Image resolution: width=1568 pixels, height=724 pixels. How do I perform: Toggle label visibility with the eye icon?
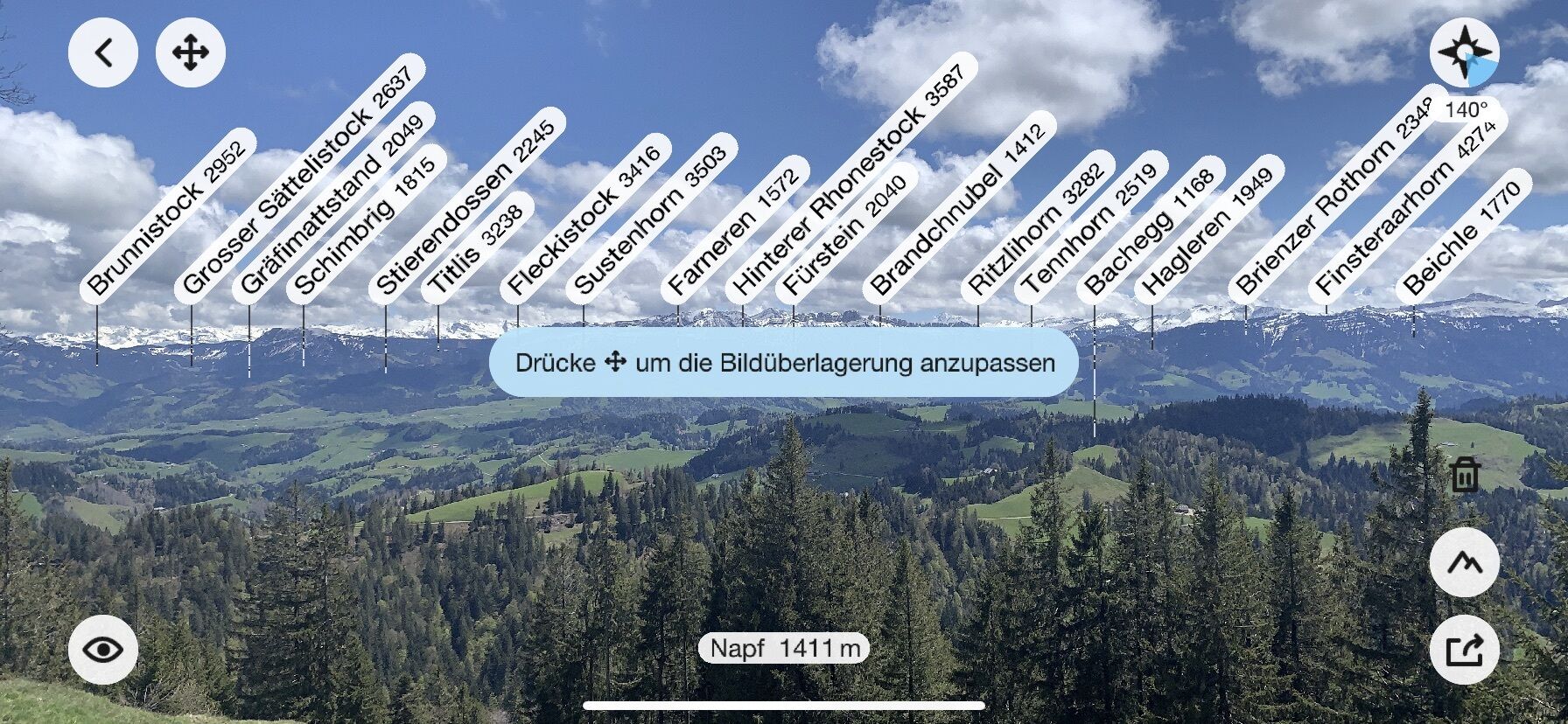(x=103, y=650)
